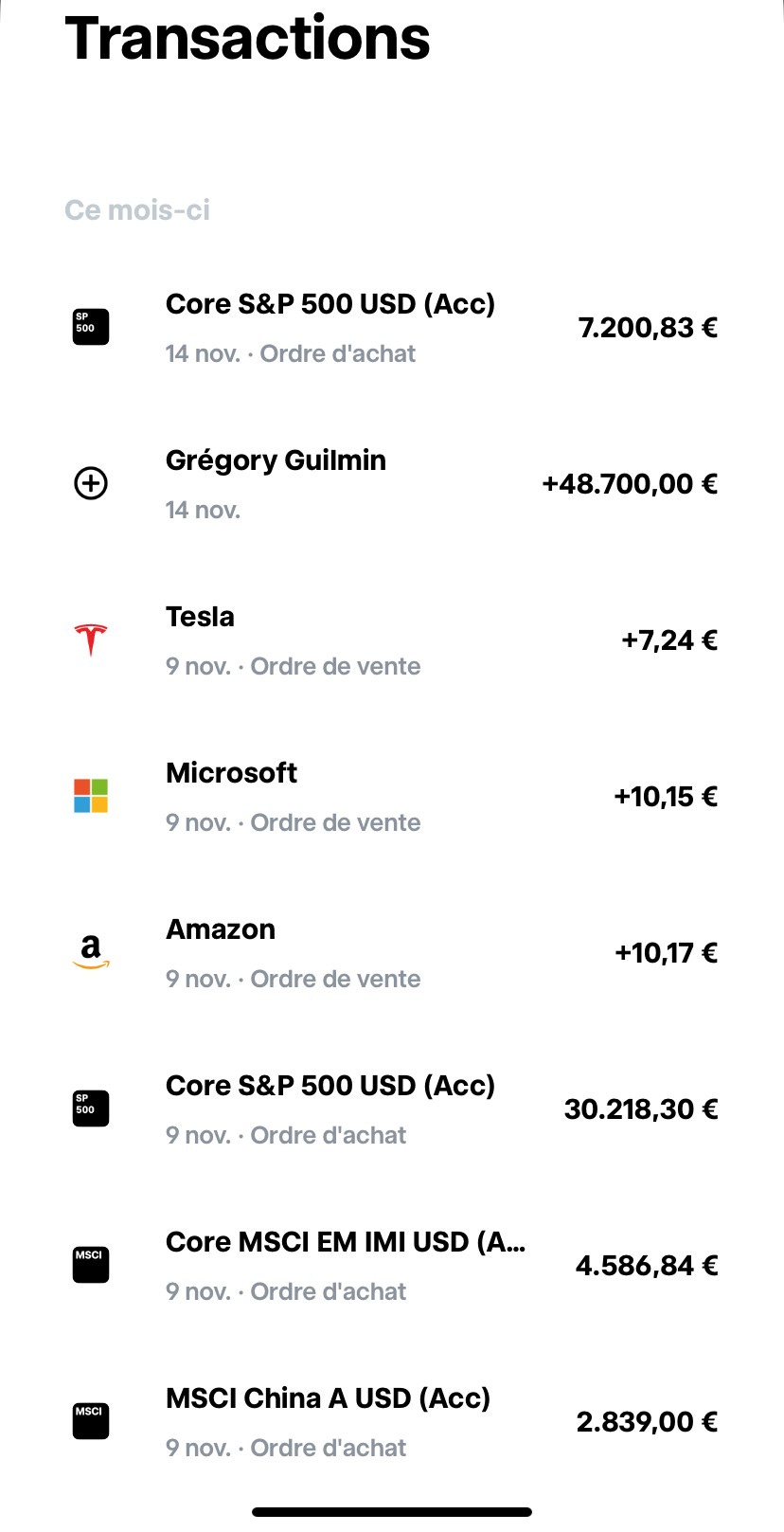Show the Amazon sell order details

[x=392, y=953]
